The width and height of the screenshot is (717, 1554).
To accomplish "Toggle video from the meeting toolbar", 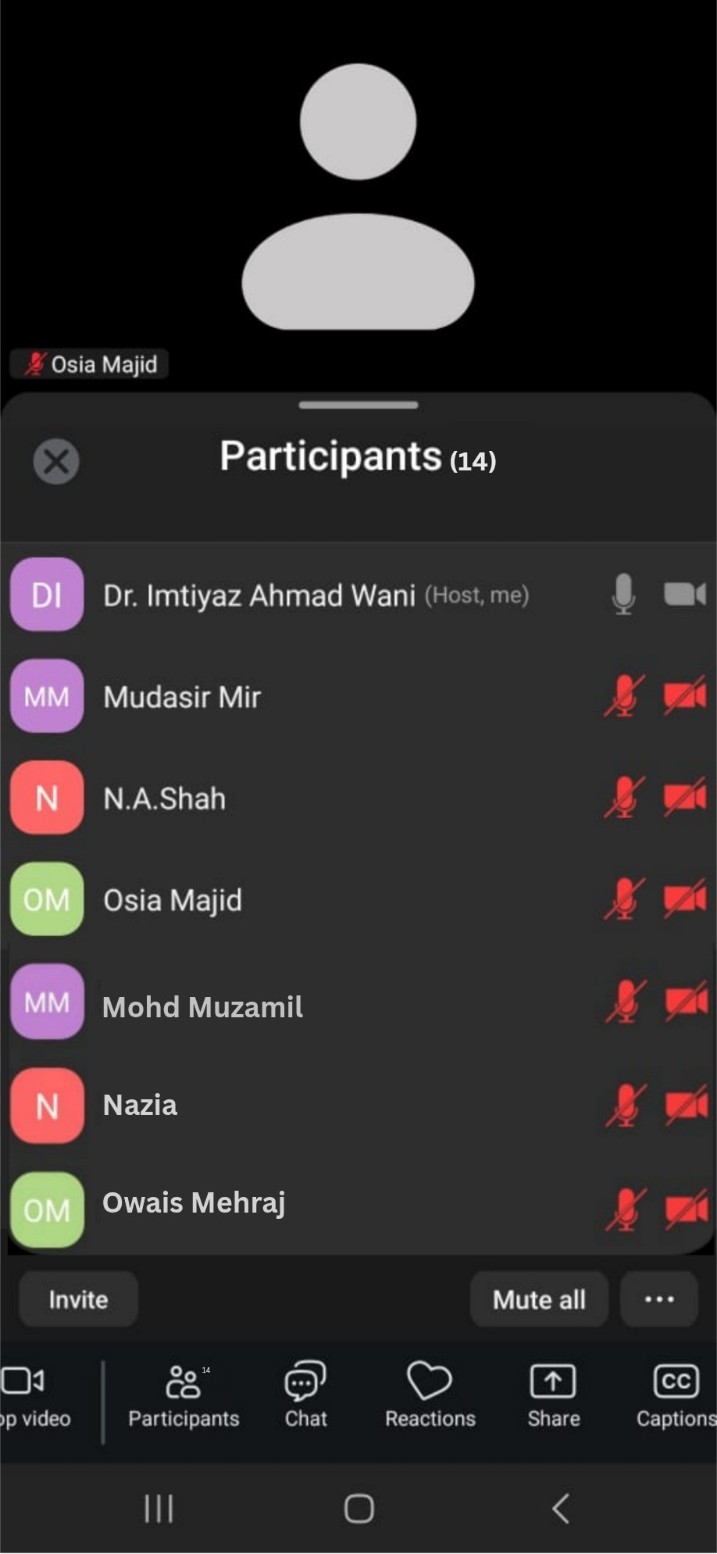I will [x=30, y=1396].
